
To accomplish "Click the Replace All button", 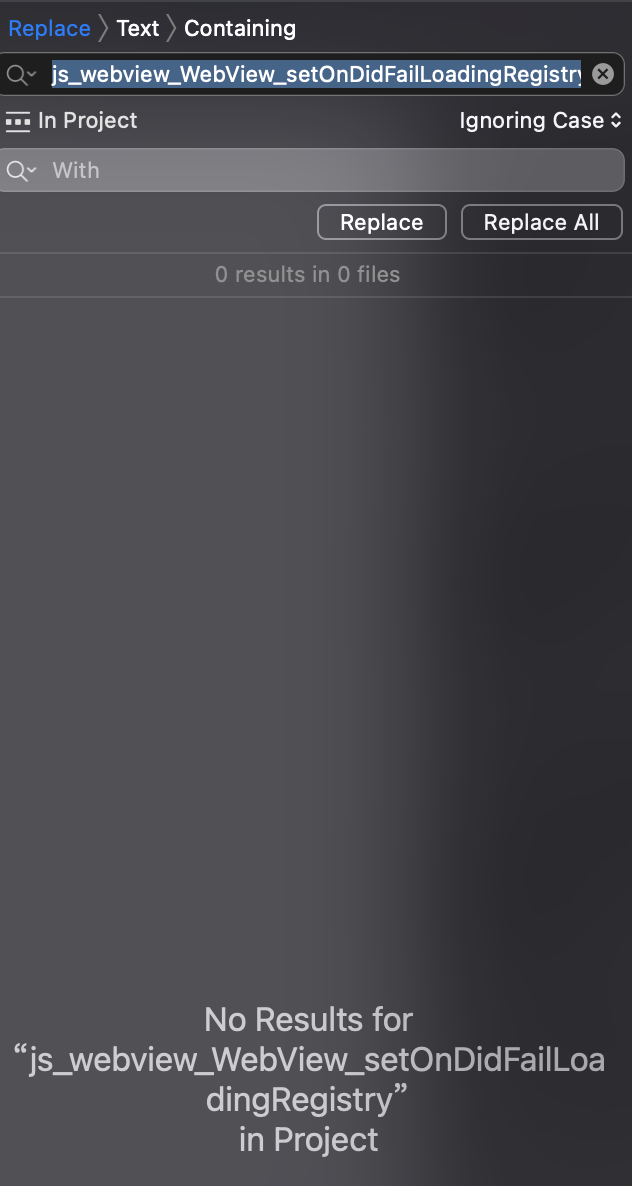I will (x=541, y=222).
